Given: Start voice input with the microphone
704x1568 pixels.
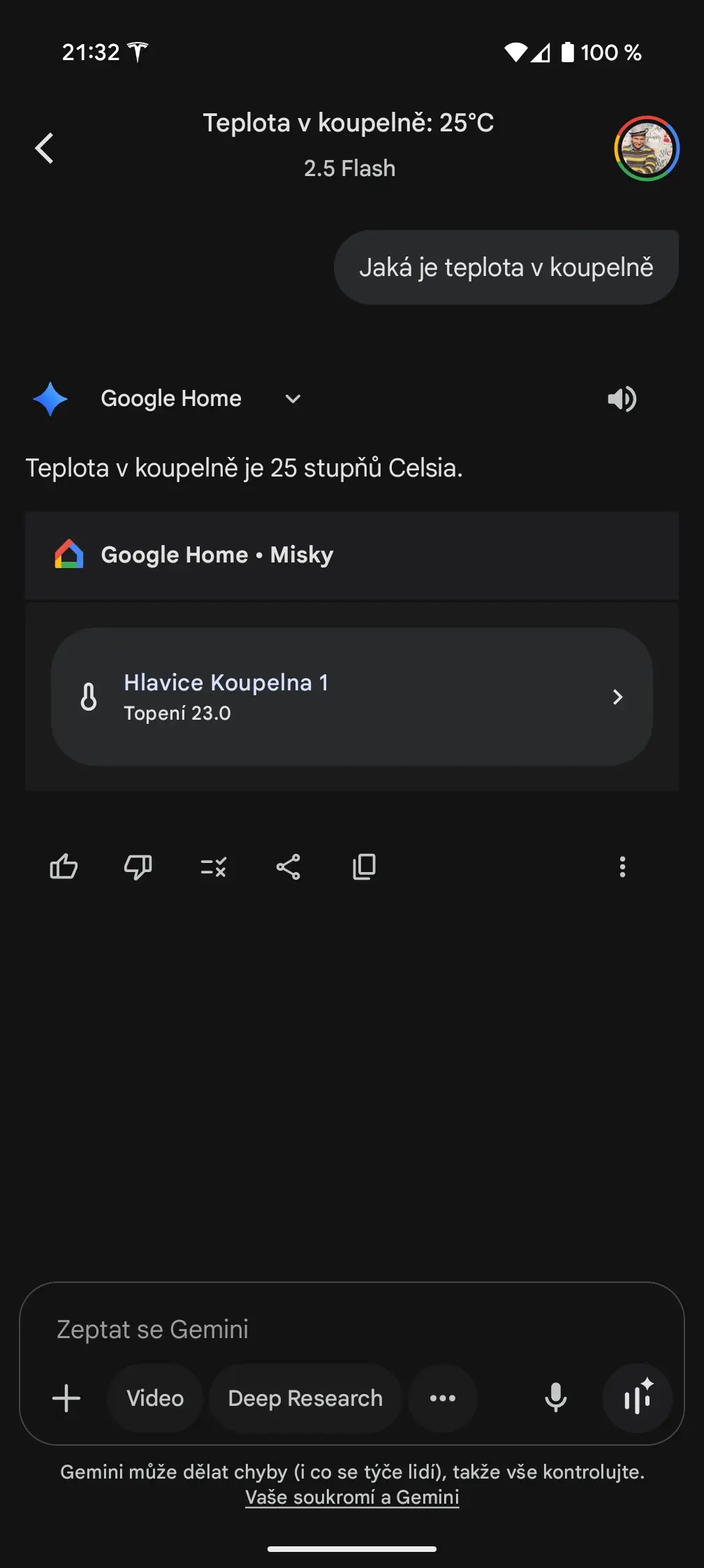Looking at the screenshot, I should [556, 1398].
